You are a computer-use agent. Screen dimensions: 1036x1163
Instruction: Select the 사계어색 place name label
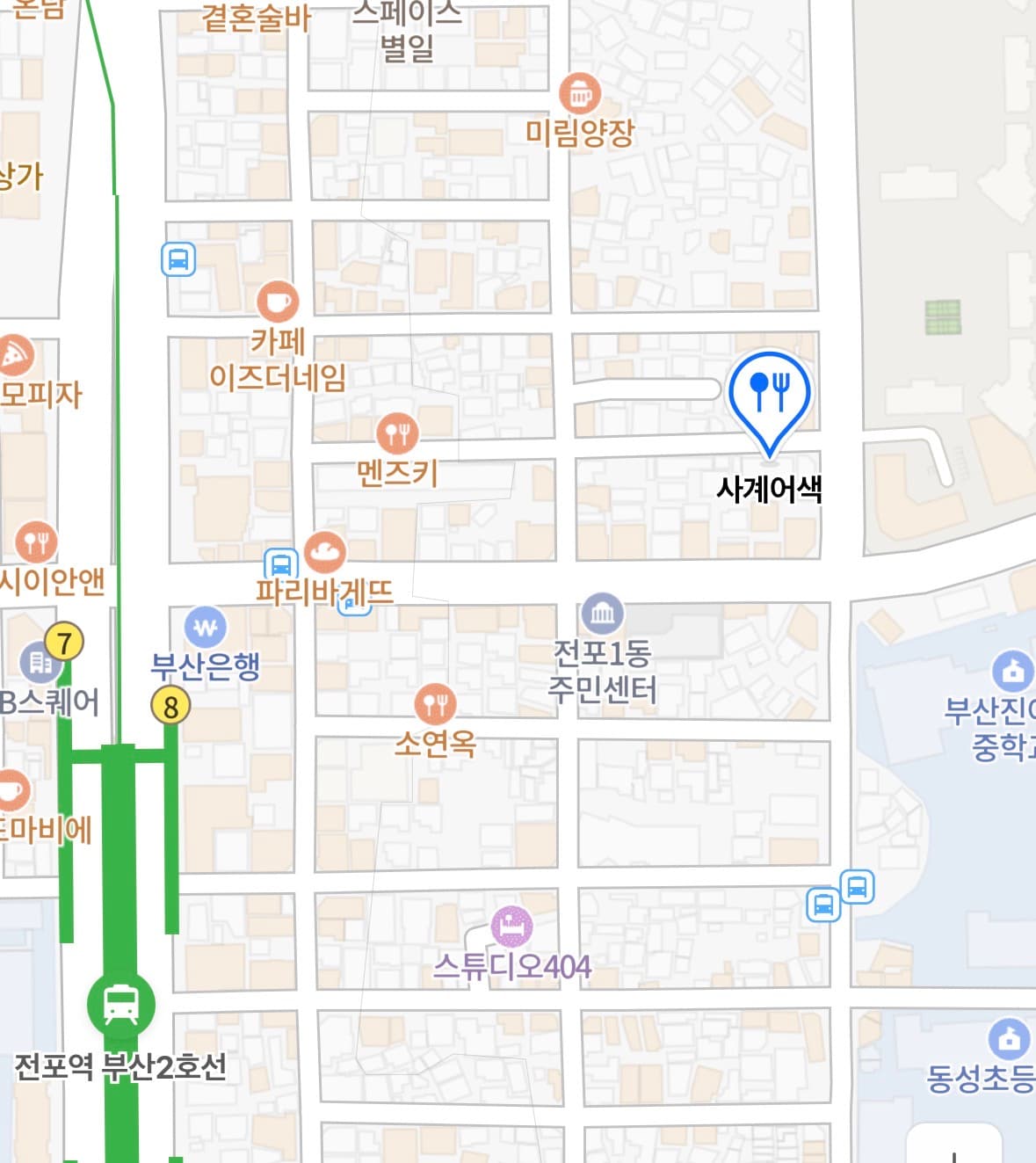(771, 490)
